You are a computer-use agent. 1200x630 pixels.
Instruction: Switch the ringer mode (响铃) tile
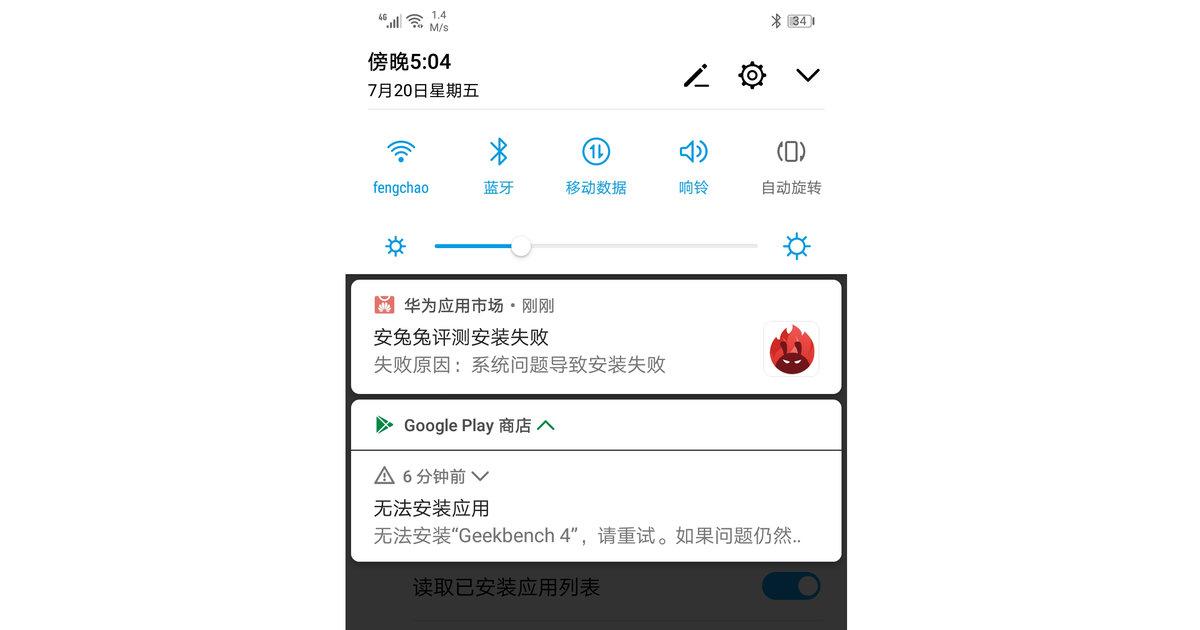[693, 153]
